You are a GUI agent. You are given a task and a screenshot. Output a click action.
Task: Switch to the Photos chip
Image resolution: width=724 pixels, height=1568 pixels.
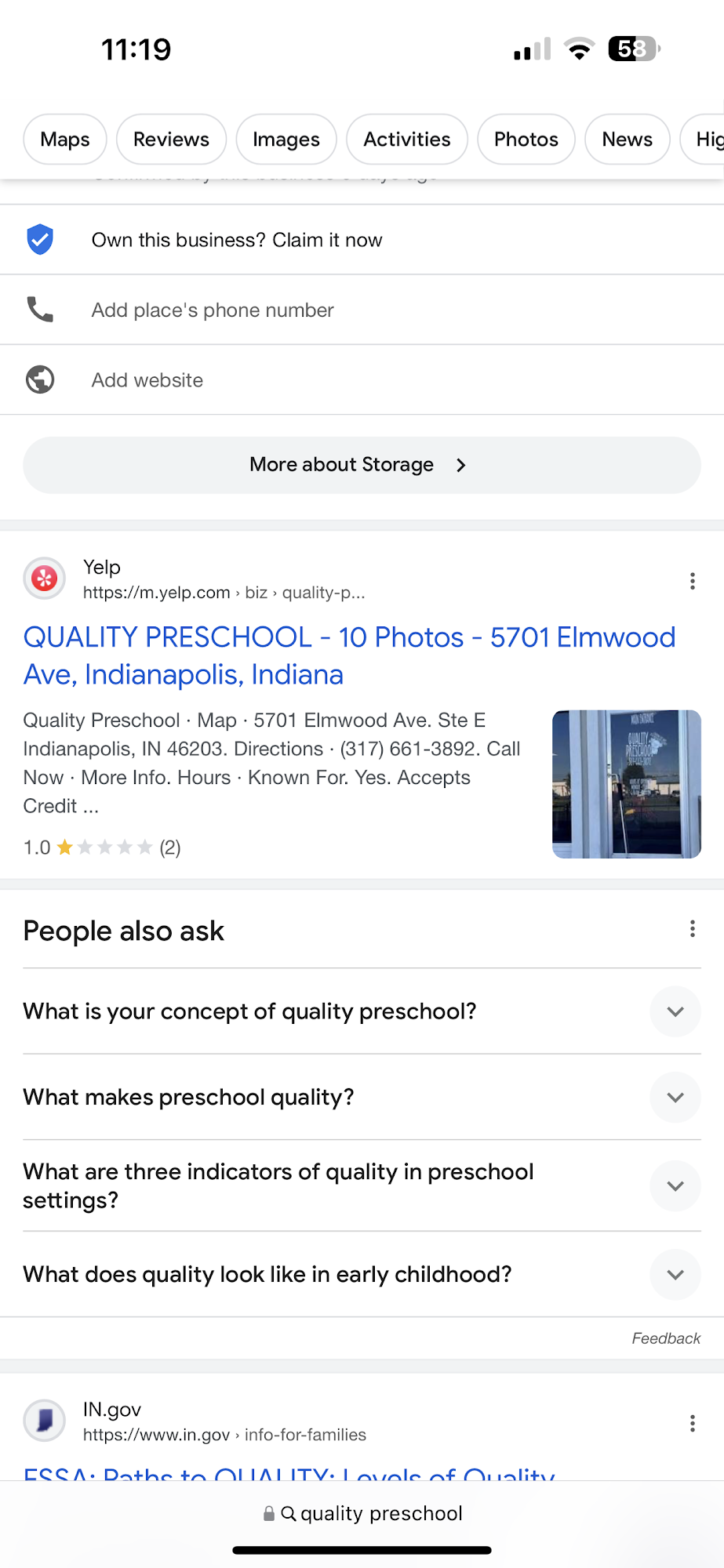tap(526, 140)
